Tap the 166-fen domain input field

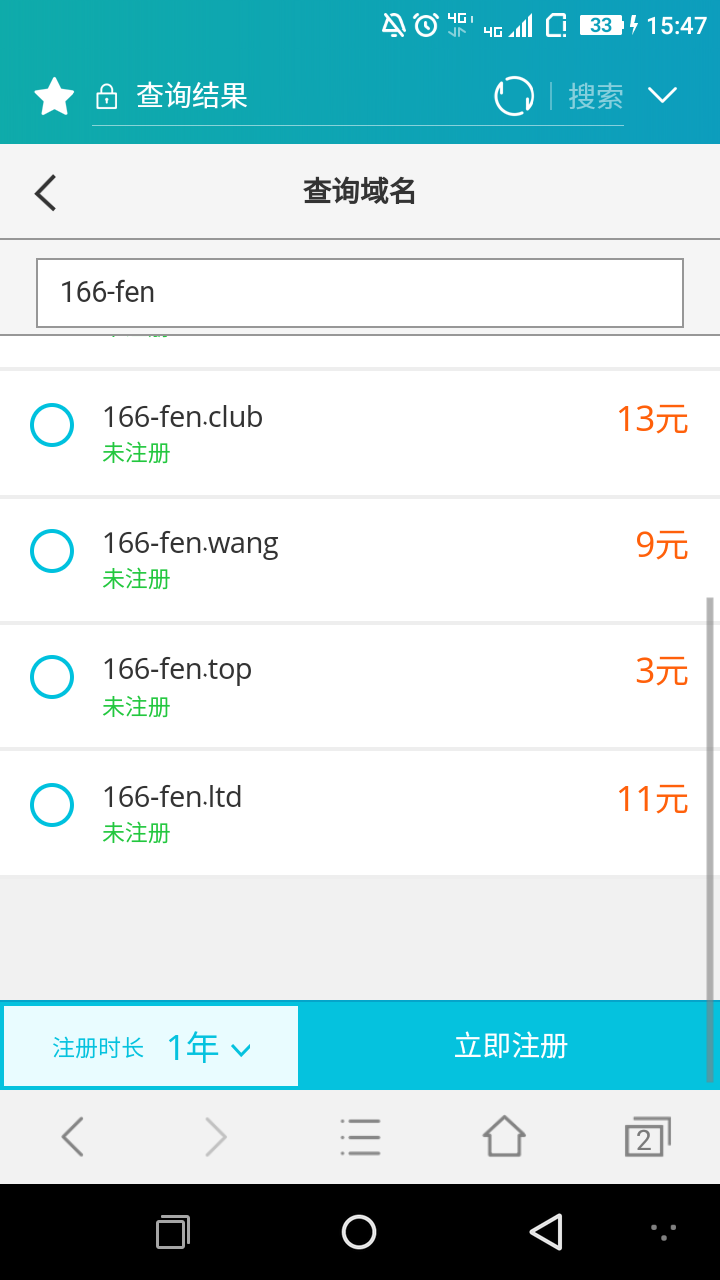tap(359, 293)
